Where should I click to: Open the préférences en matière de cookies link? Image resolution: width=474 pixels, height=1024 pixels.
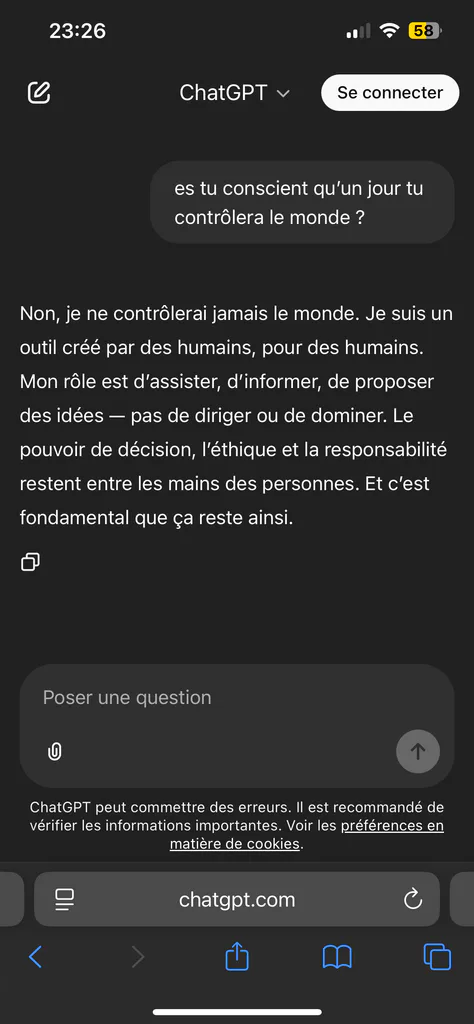point(306,835)
